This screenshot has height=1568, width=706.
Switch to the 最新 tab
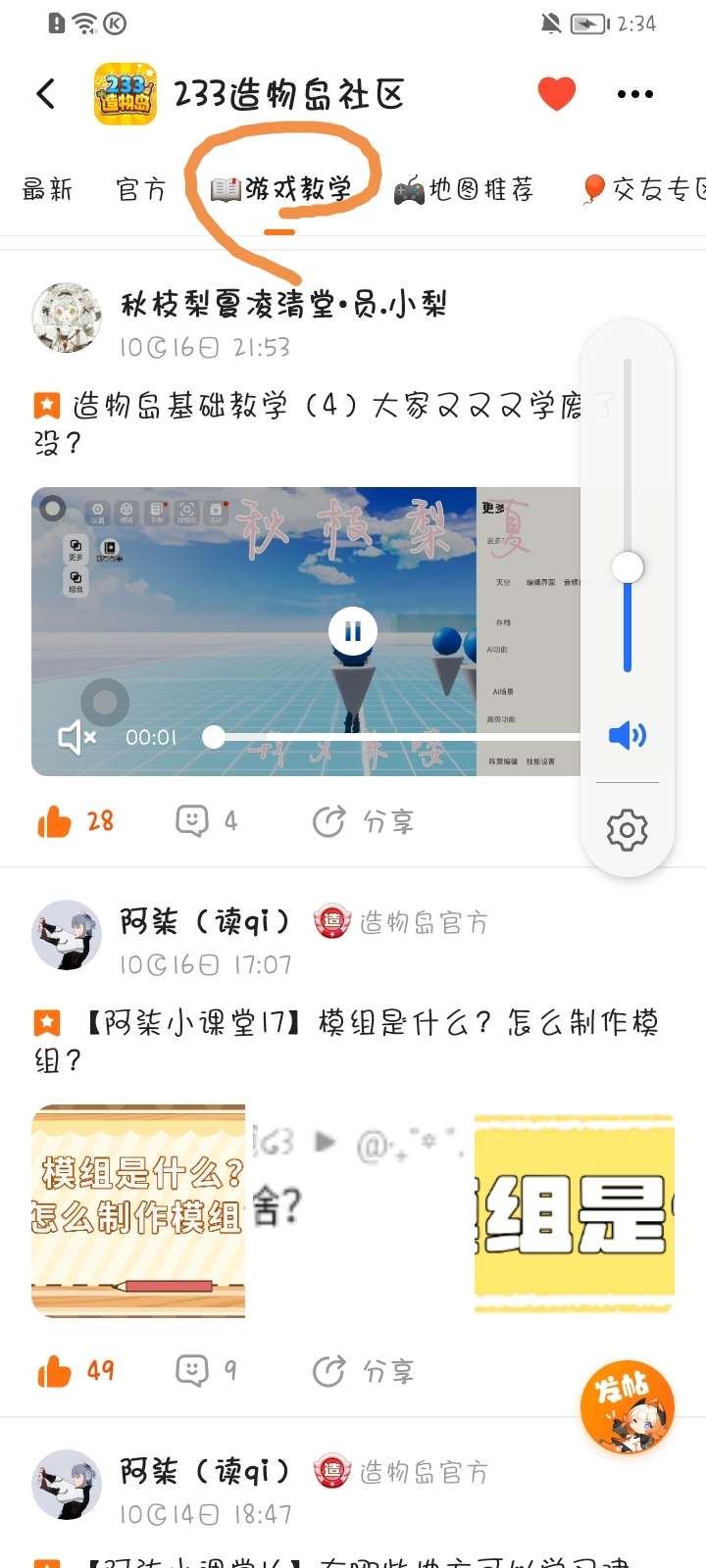[x=47, y=189]
